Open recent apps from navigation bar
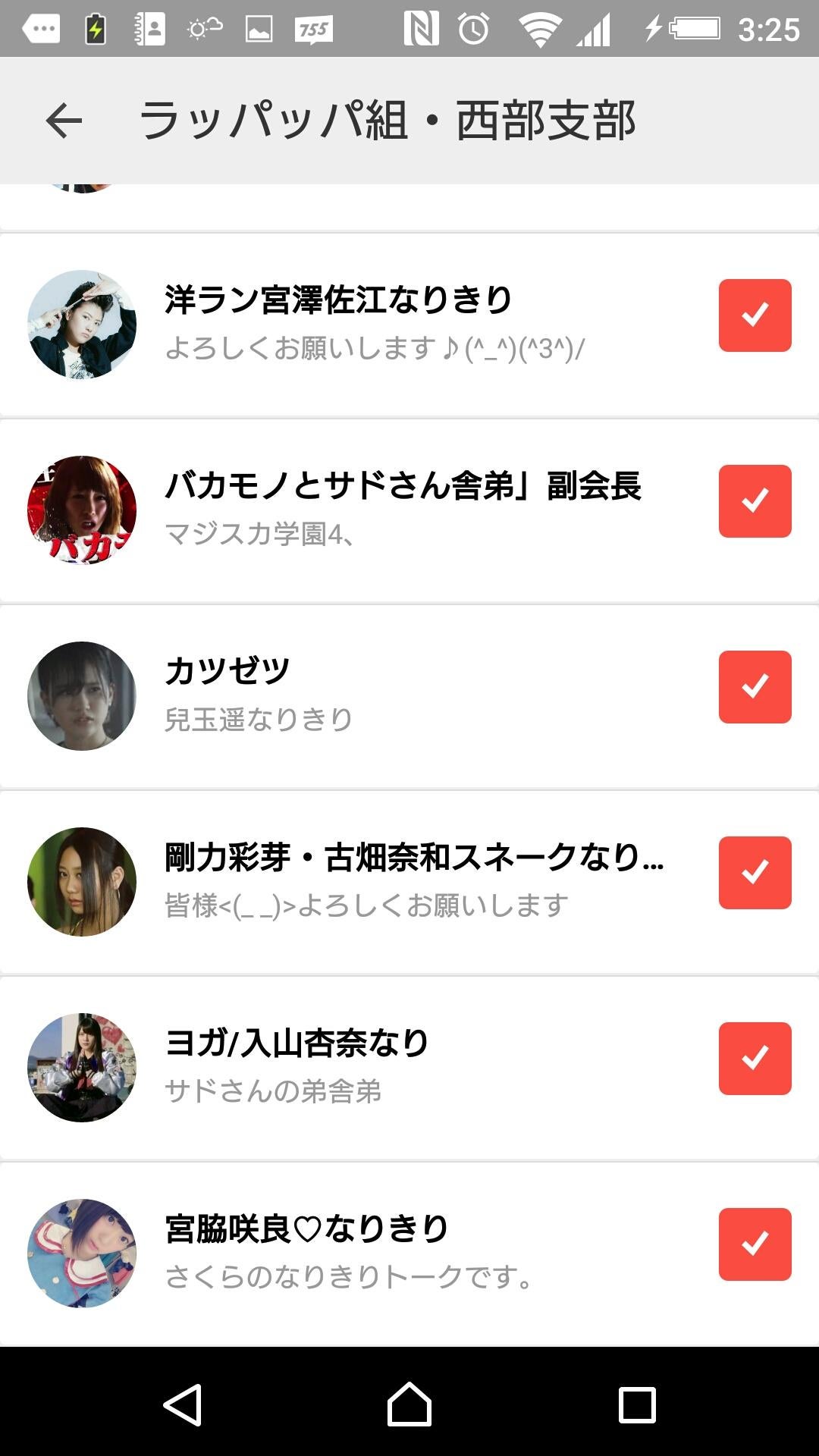The width and height of the screenshot is (819, 1456). click(x=637, y=1404)
